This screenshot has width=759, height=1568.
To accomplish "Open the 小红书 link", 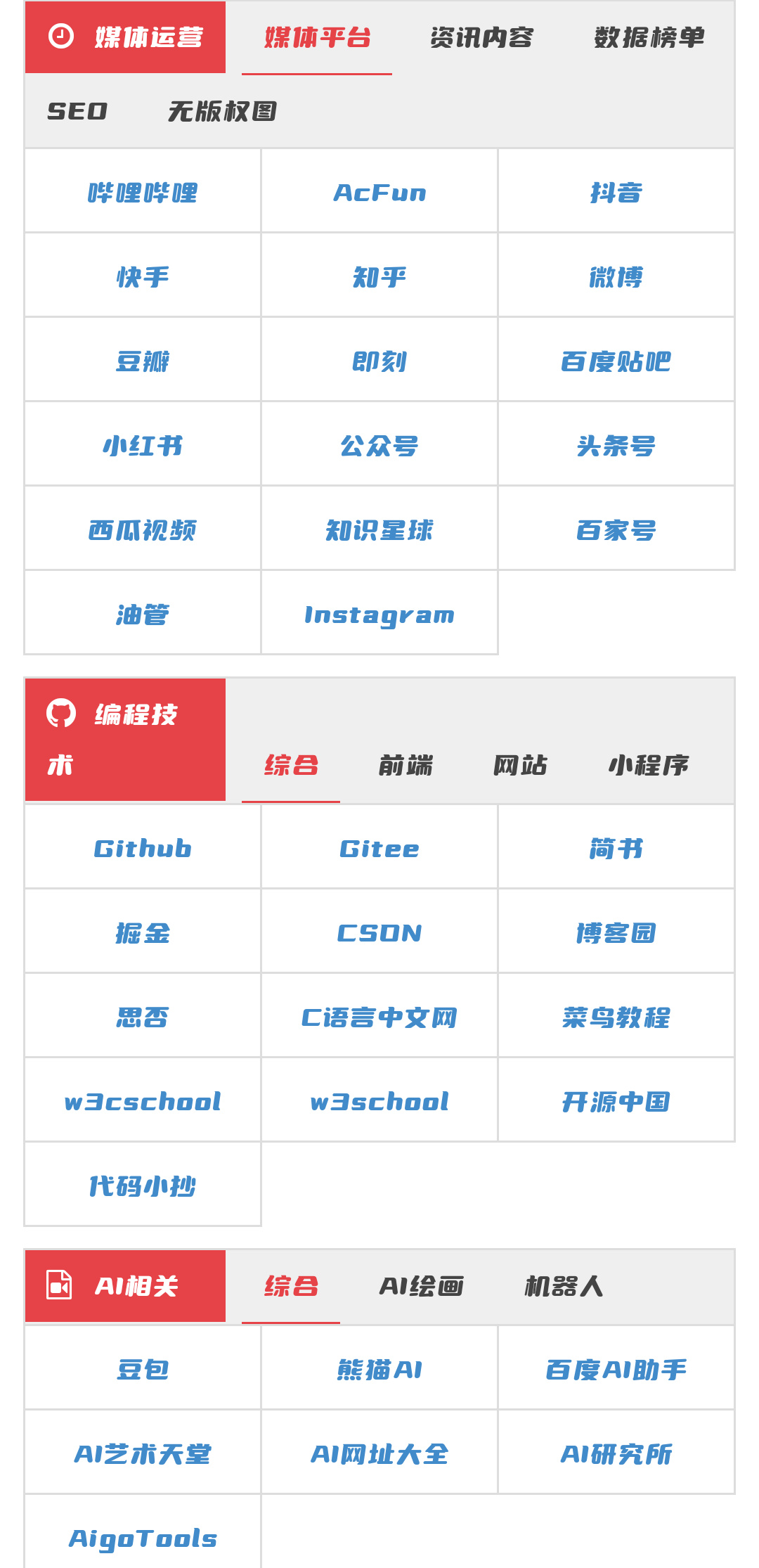I will [143, 446].
